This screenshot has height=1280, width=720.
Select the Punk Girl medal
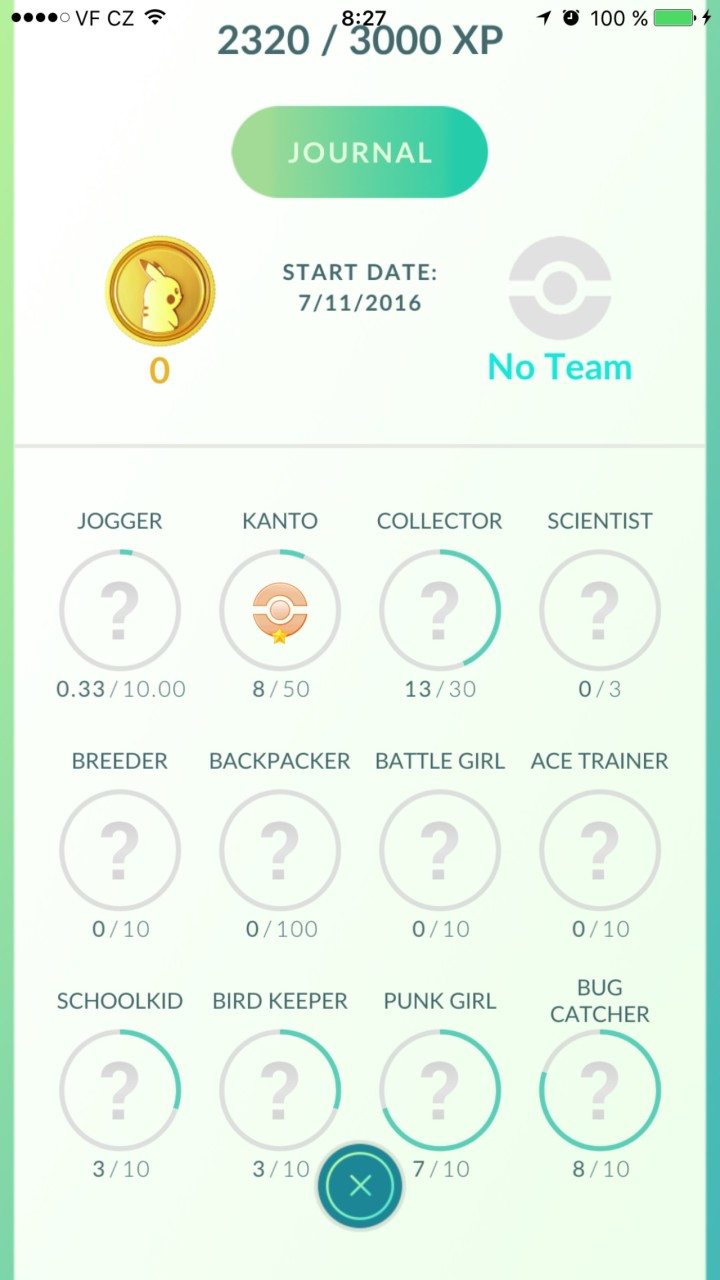coord(440,1085)
